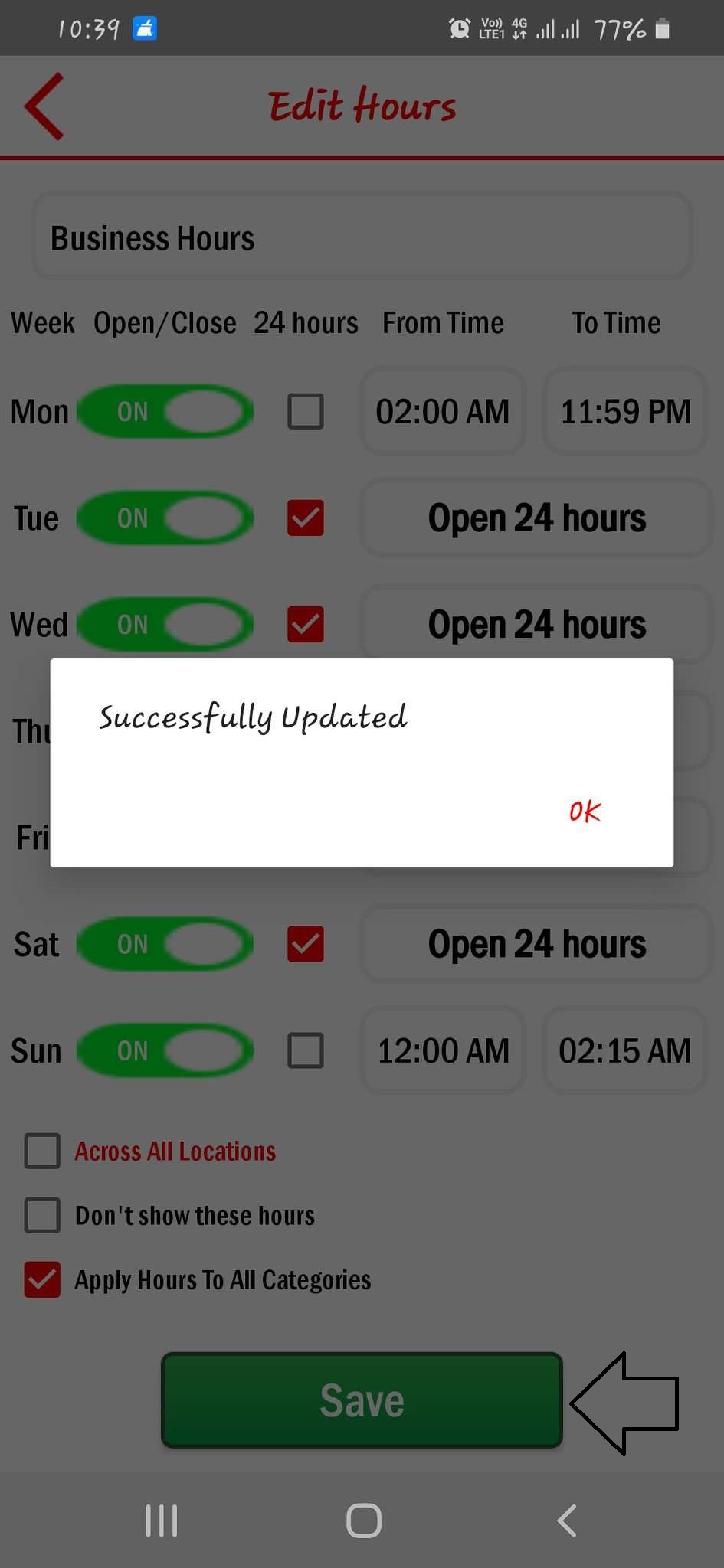Check the 24 hours box for Monday

coord(305,412)
